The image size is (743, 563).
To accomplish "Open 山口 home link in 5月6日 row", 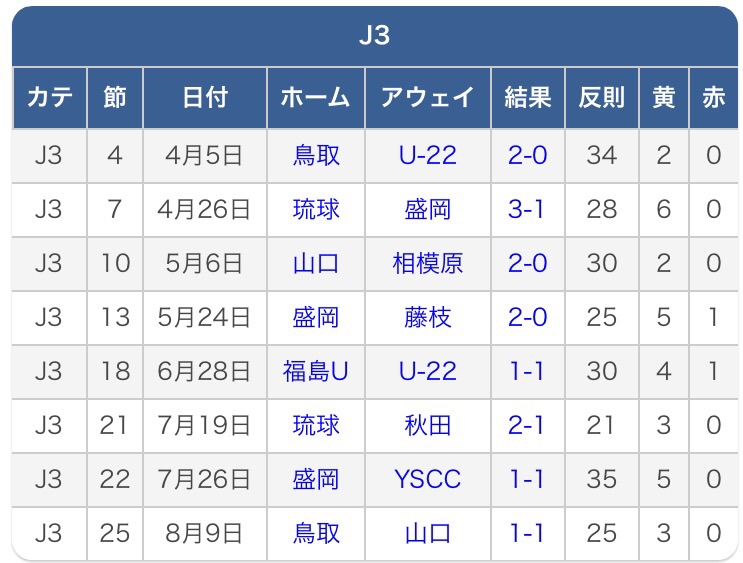I will 316,263.
